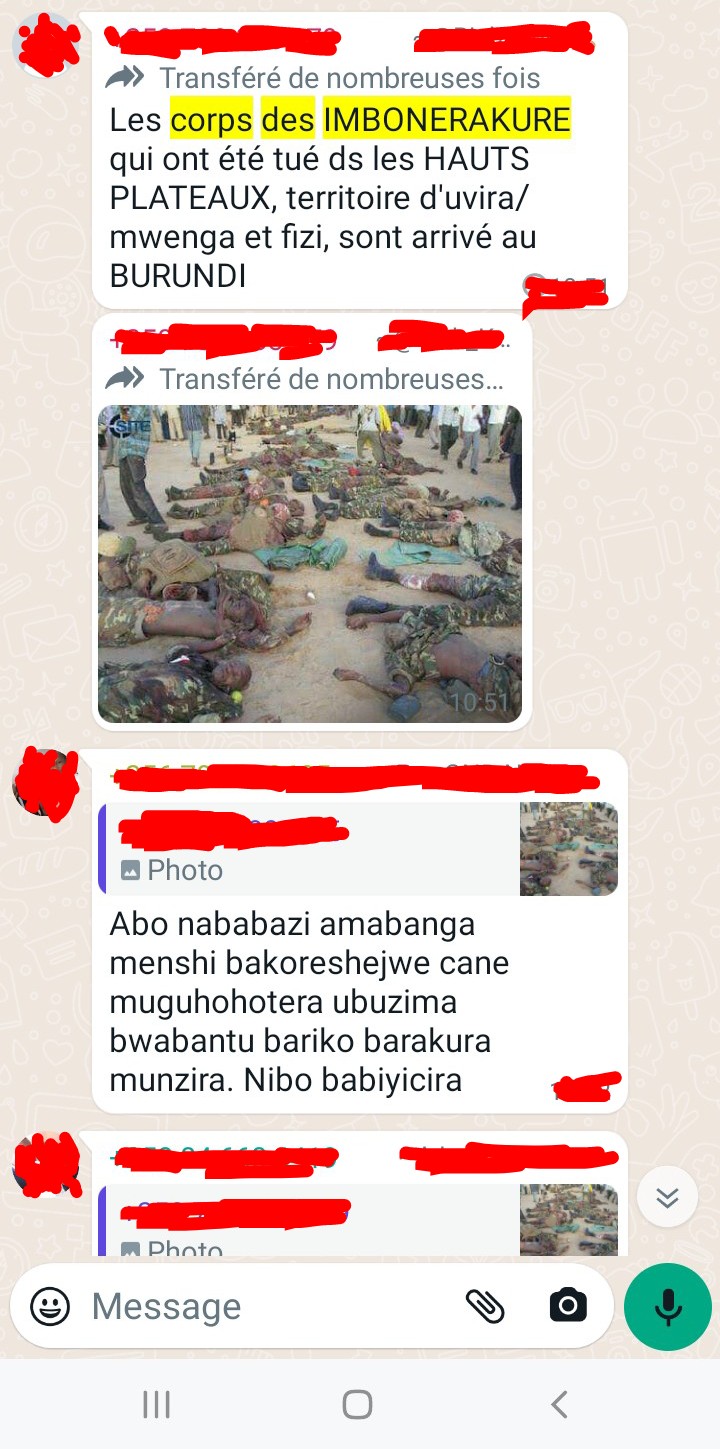Open the attachment paperclip menu
720x1449 pixels.
coord(485,1306)
